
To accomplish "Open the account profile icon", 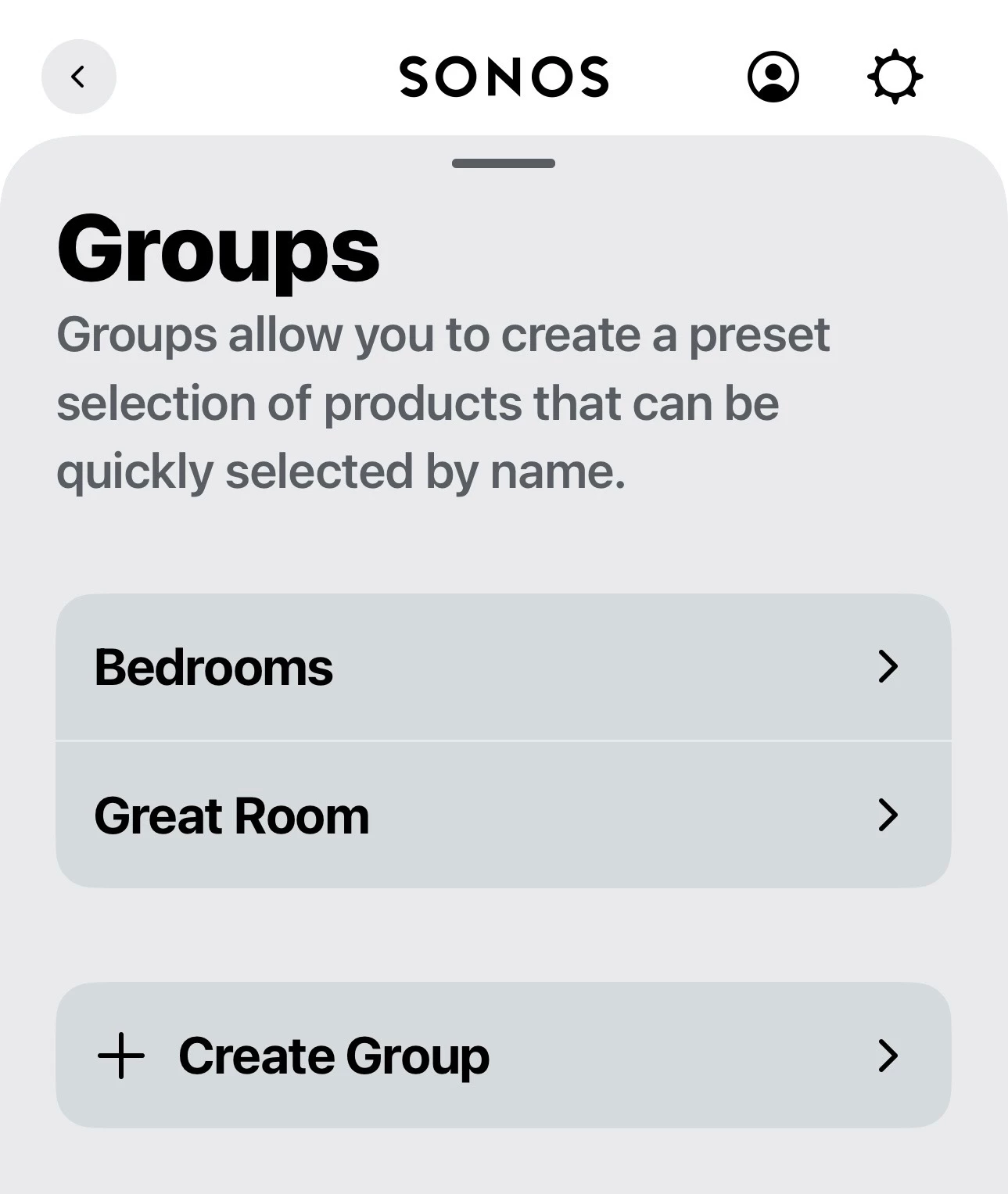I will [x=773, y=77].
